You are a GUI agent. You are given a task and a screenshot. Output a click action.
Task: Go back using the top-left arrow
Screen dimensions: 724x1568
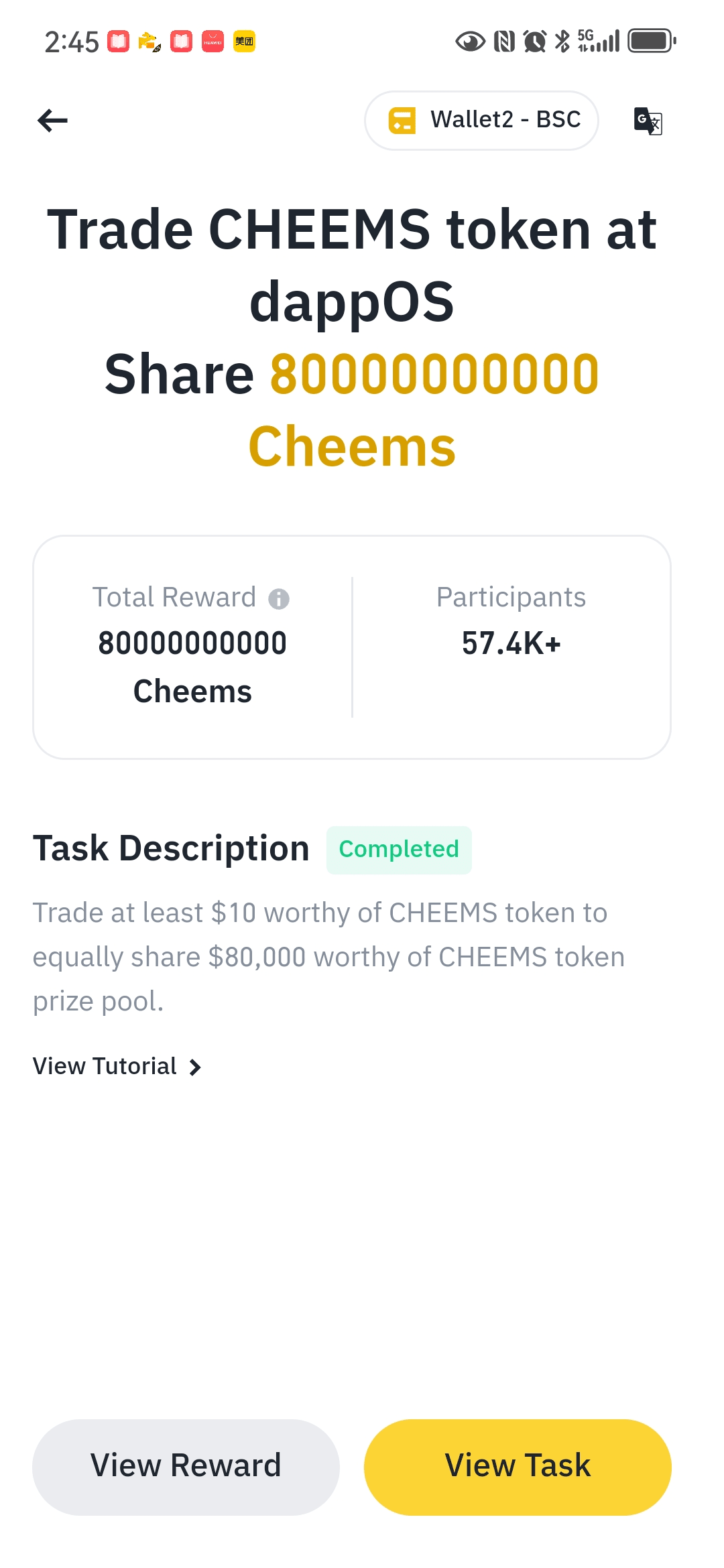(x=53, y=121)
